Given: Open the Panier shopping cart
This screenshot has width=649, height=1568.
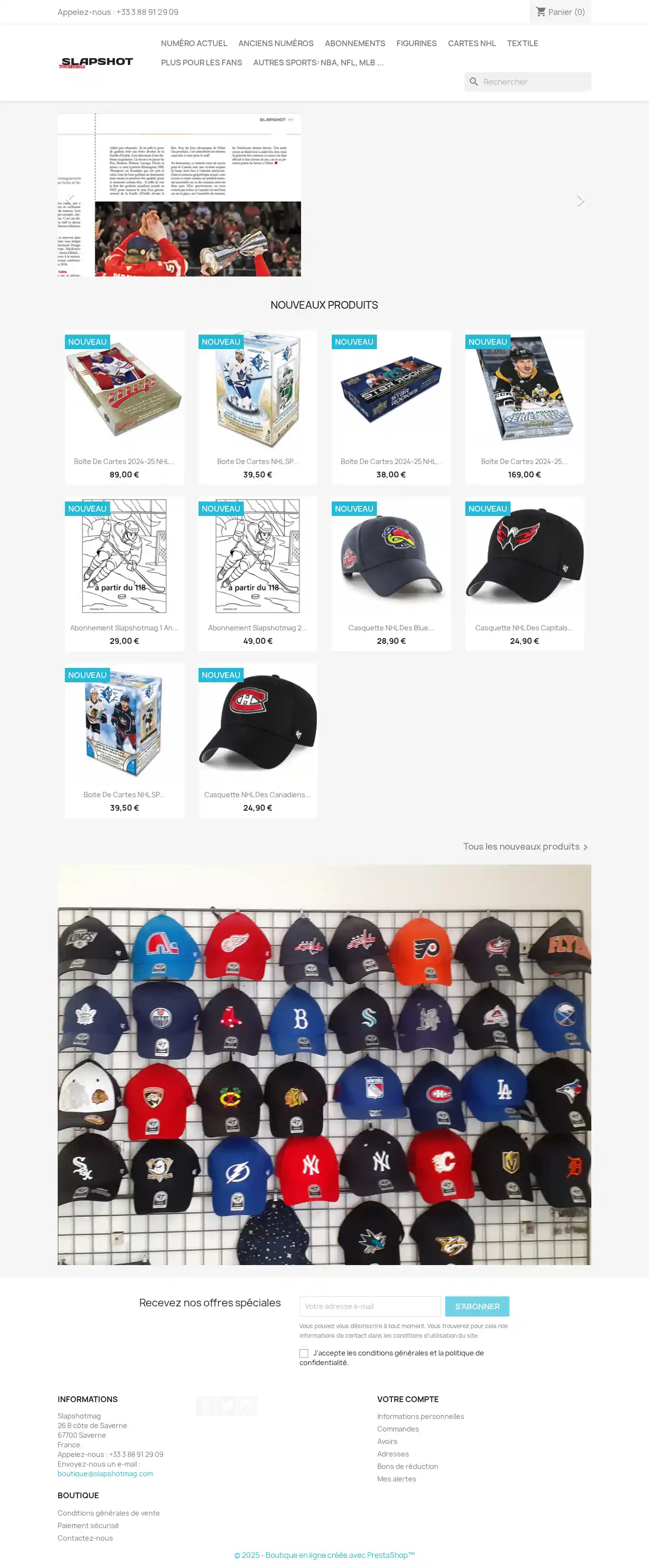Looking at the screenshot, I should (560, 12).
